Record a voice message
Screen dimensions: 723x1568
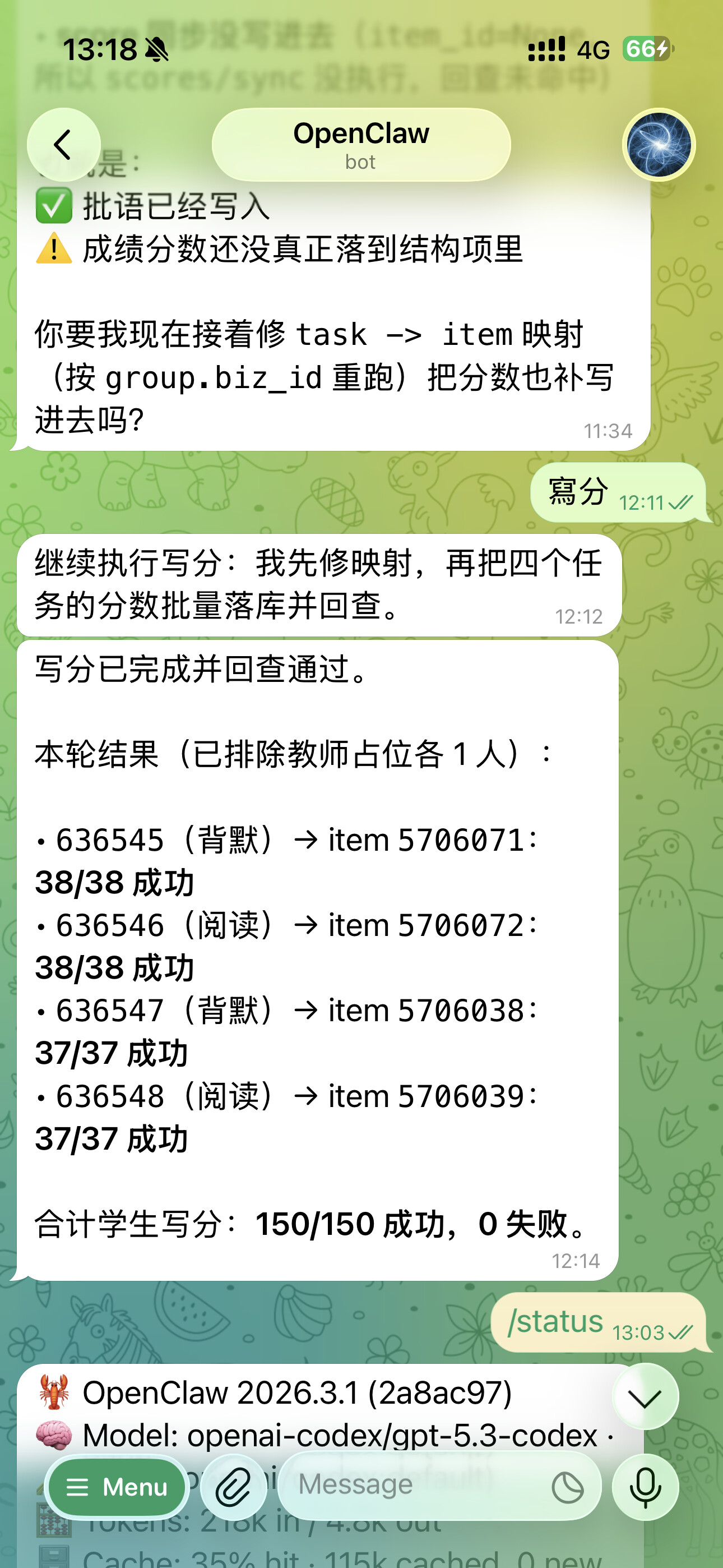645,1487
